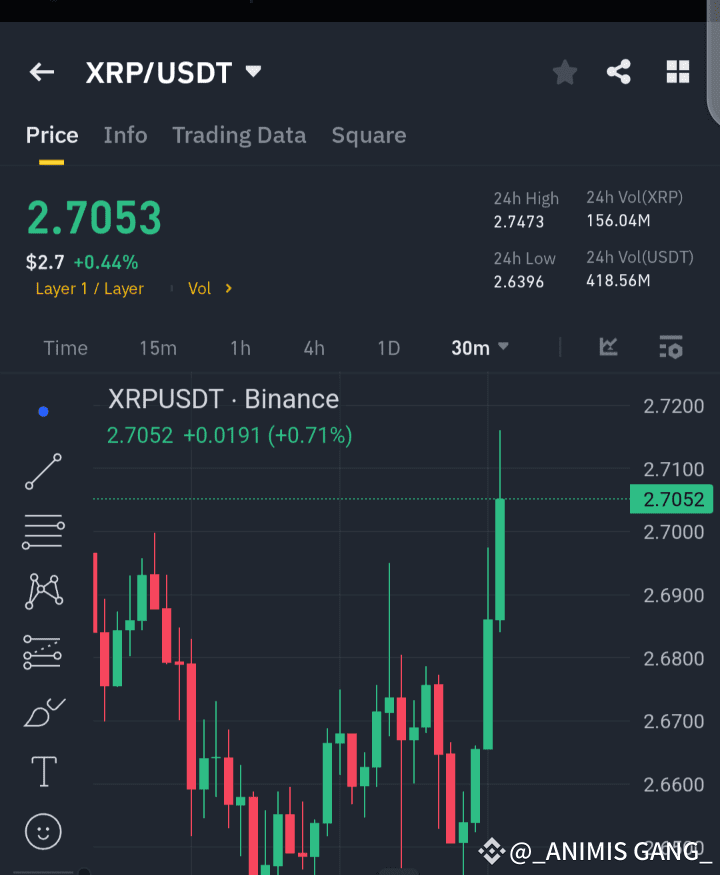Open the horizontal lines drawing tool
The image size is (720, 875).
pos(43,531)
